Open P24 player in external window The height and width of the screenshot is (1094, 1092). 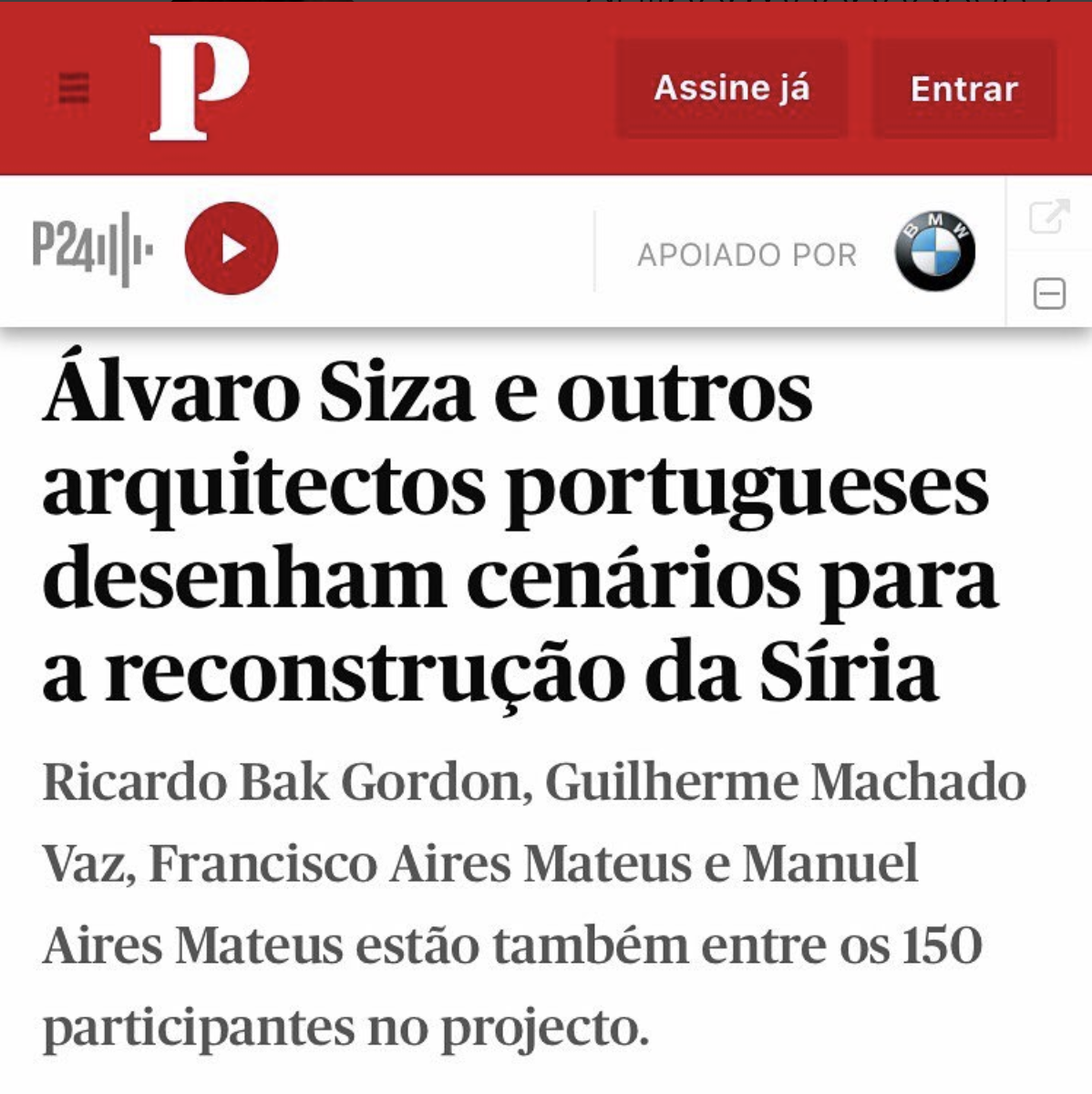pos(1048,216)
